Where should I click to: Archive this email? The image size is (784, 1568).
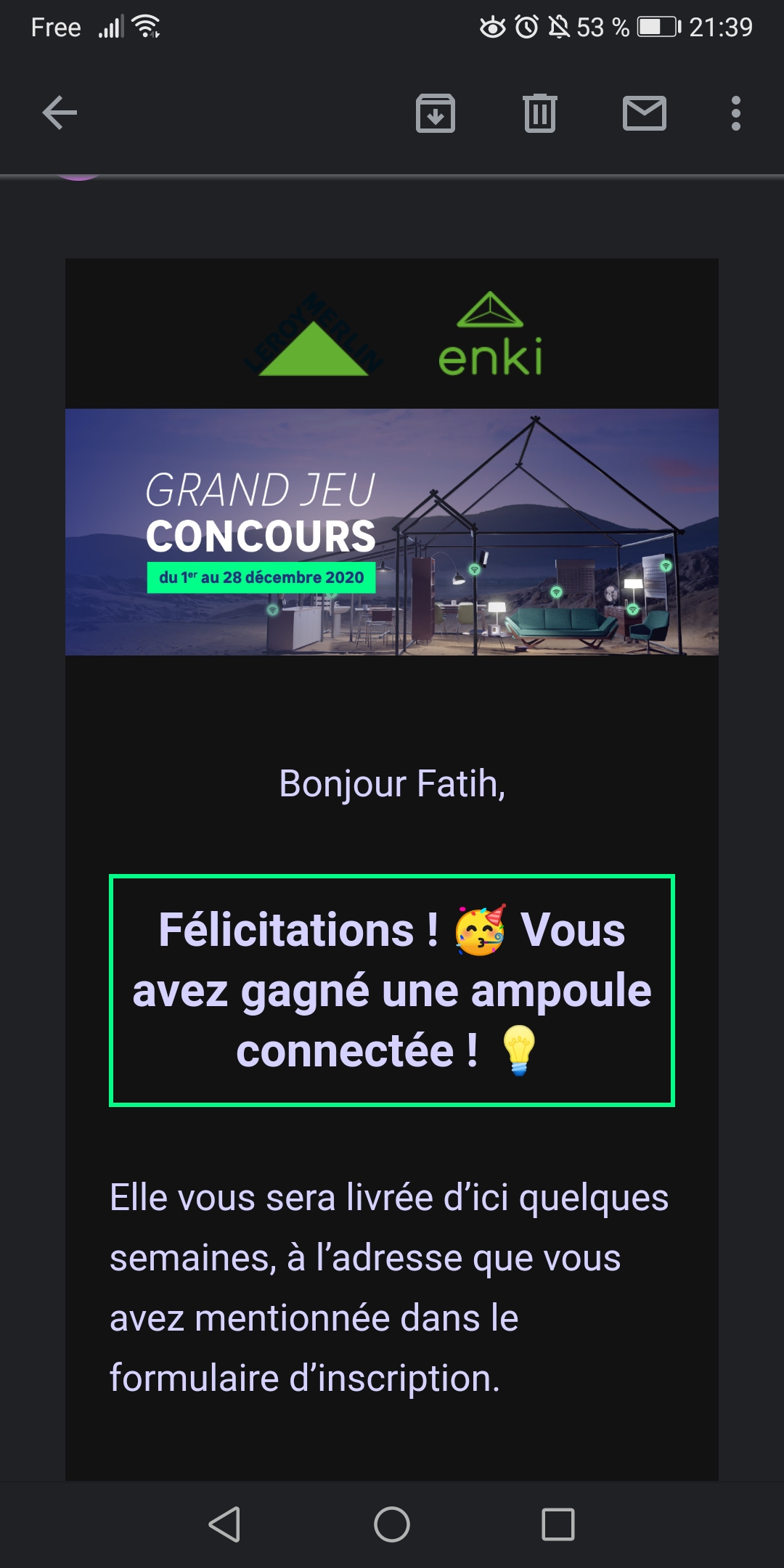(436, 113)
